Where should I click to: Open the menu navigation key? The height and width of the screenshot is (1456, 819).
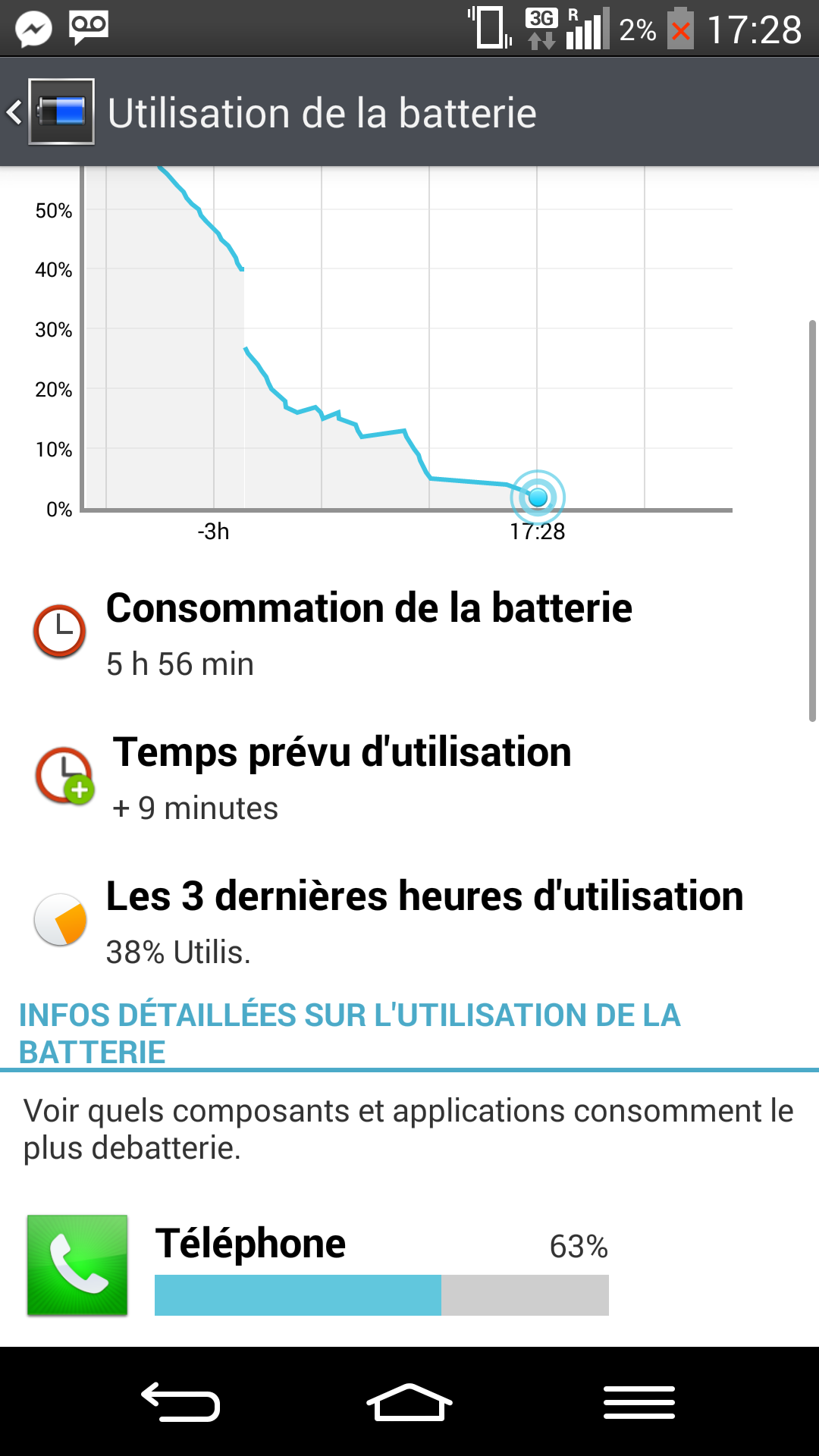pyautogui.click(x=639, y=1401)
